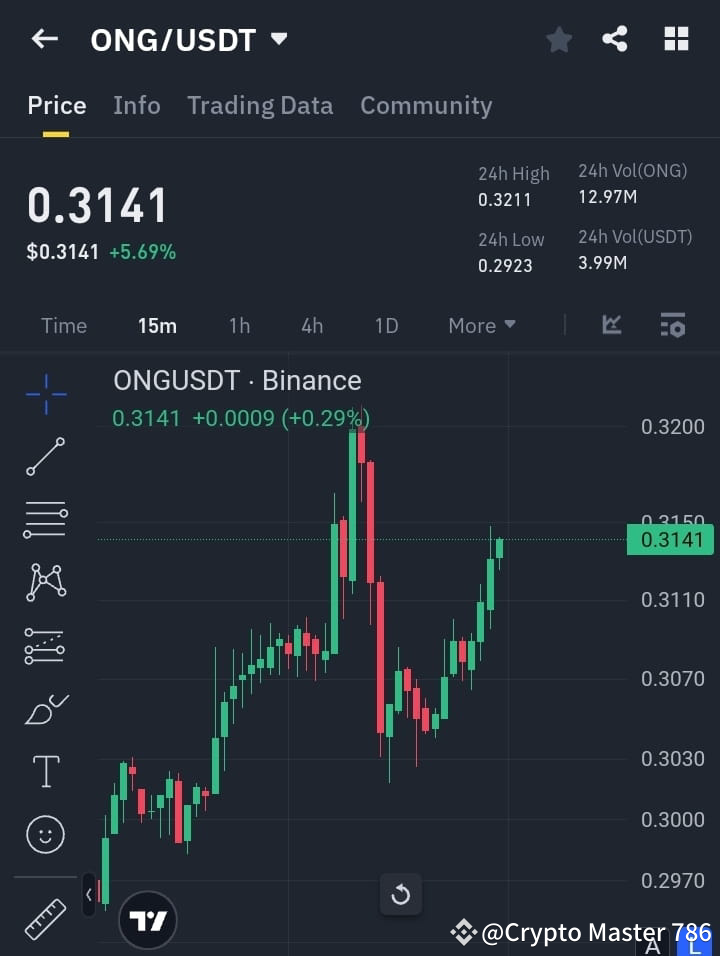Screen dimensions: 720x956
Task: Select the ruler measurement tool
Action: coord(45,918)
